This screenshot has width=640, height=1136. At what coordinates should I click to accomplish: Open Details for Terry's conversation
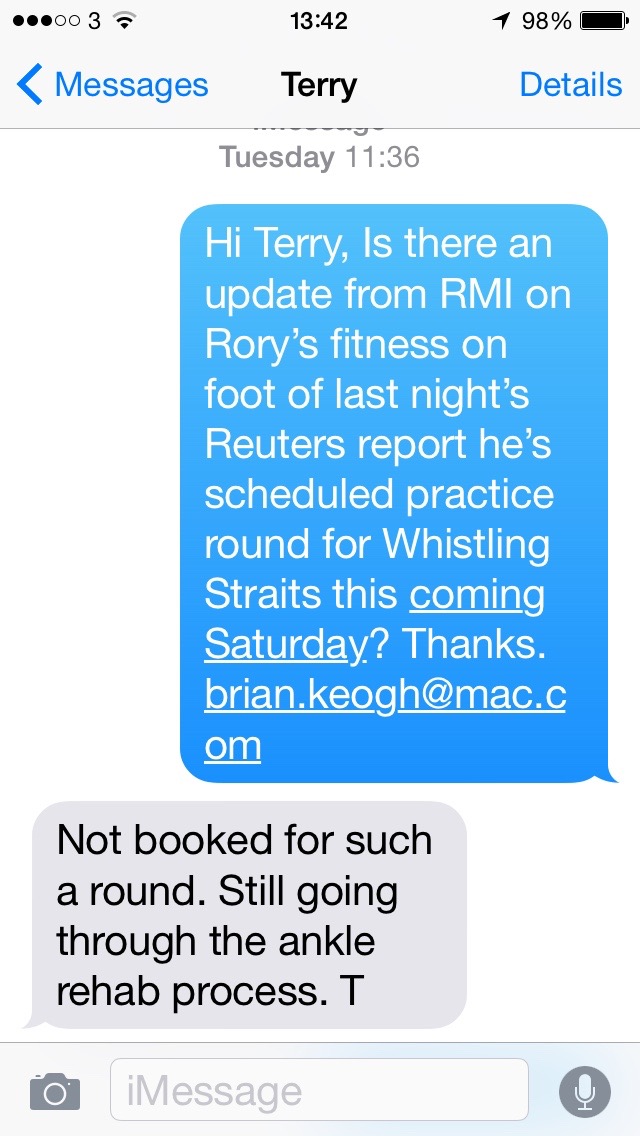click(571, 85)
